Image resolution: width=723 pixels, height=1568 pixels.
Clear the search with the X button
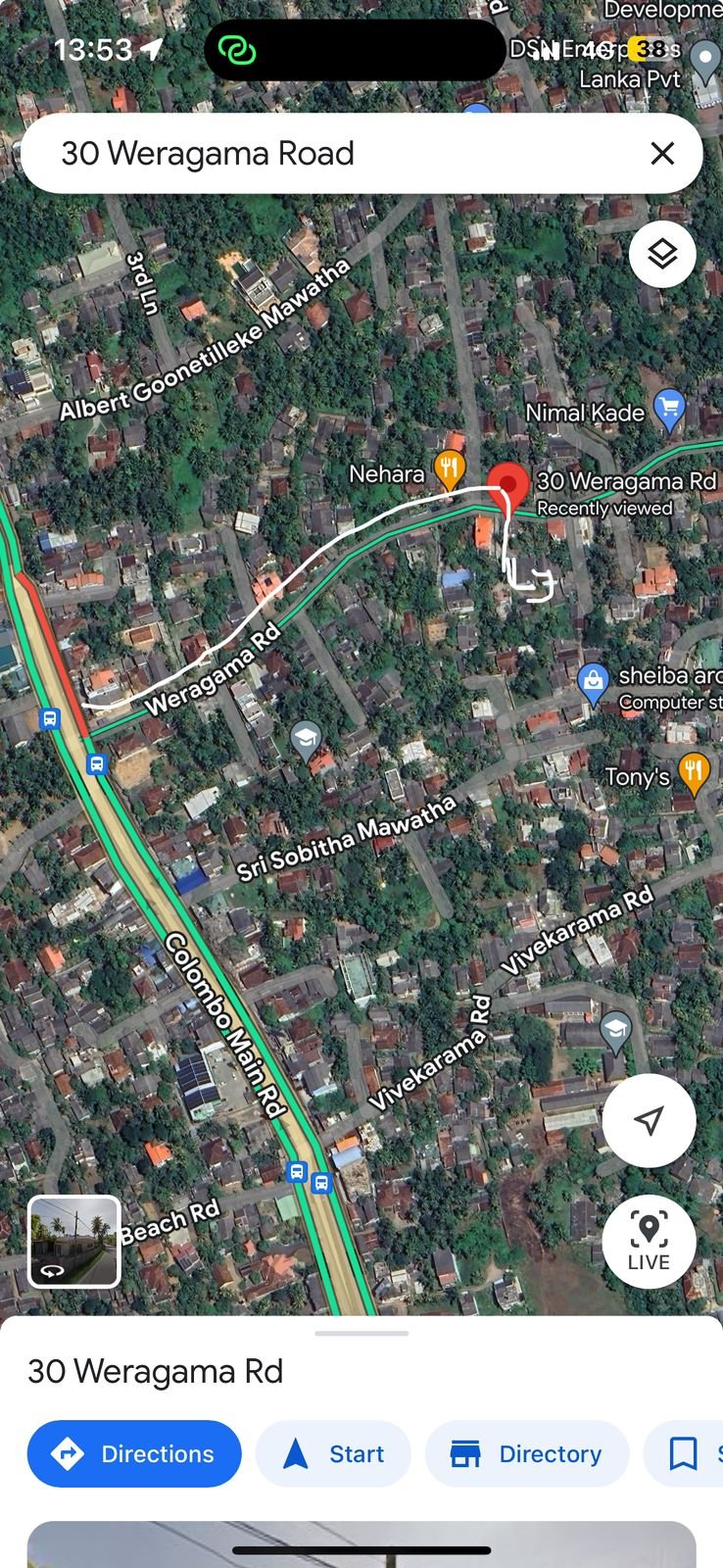[x=663, y=153]
